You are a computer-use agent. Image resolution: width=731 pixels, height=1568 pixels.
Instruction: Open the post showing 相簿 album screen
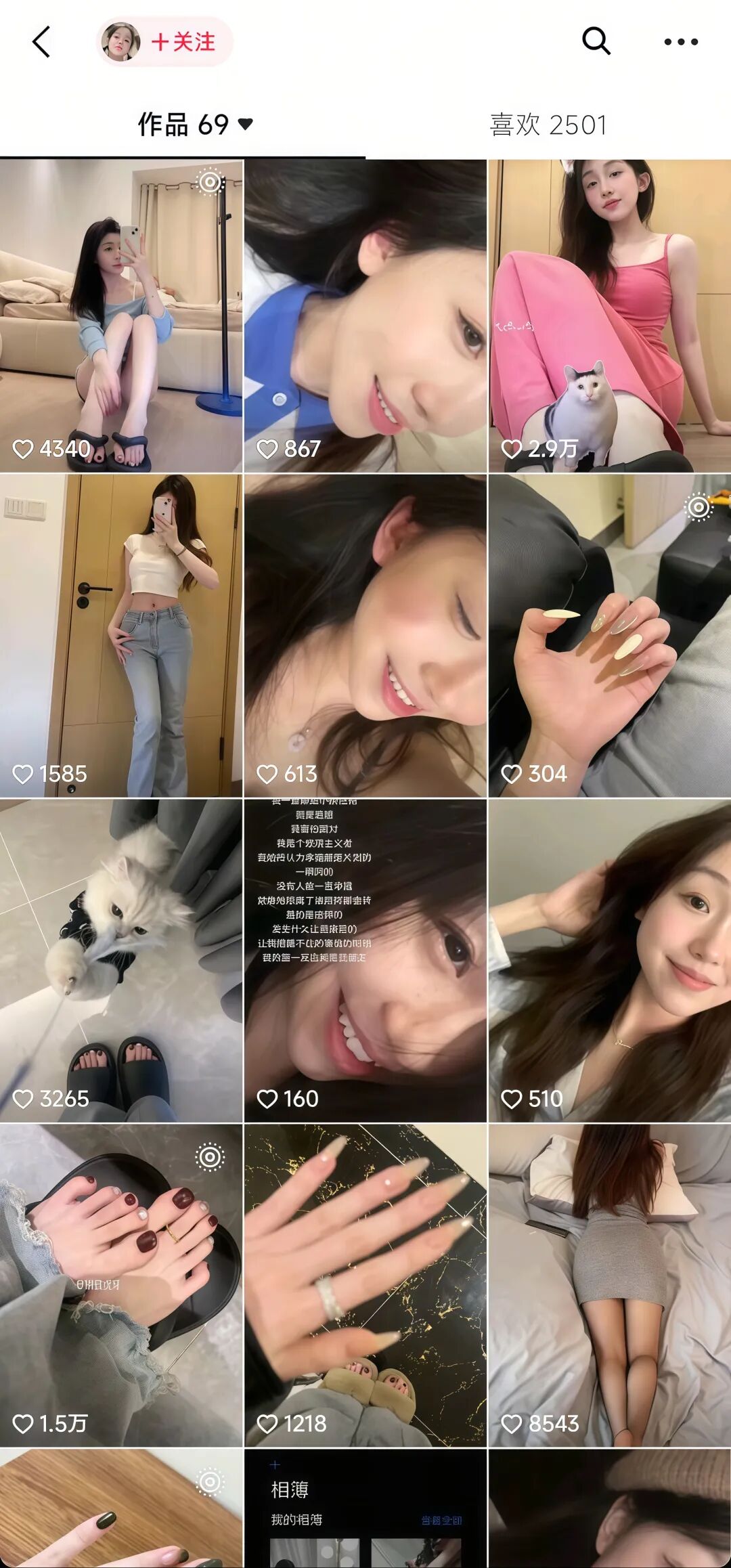point(365,1508)
